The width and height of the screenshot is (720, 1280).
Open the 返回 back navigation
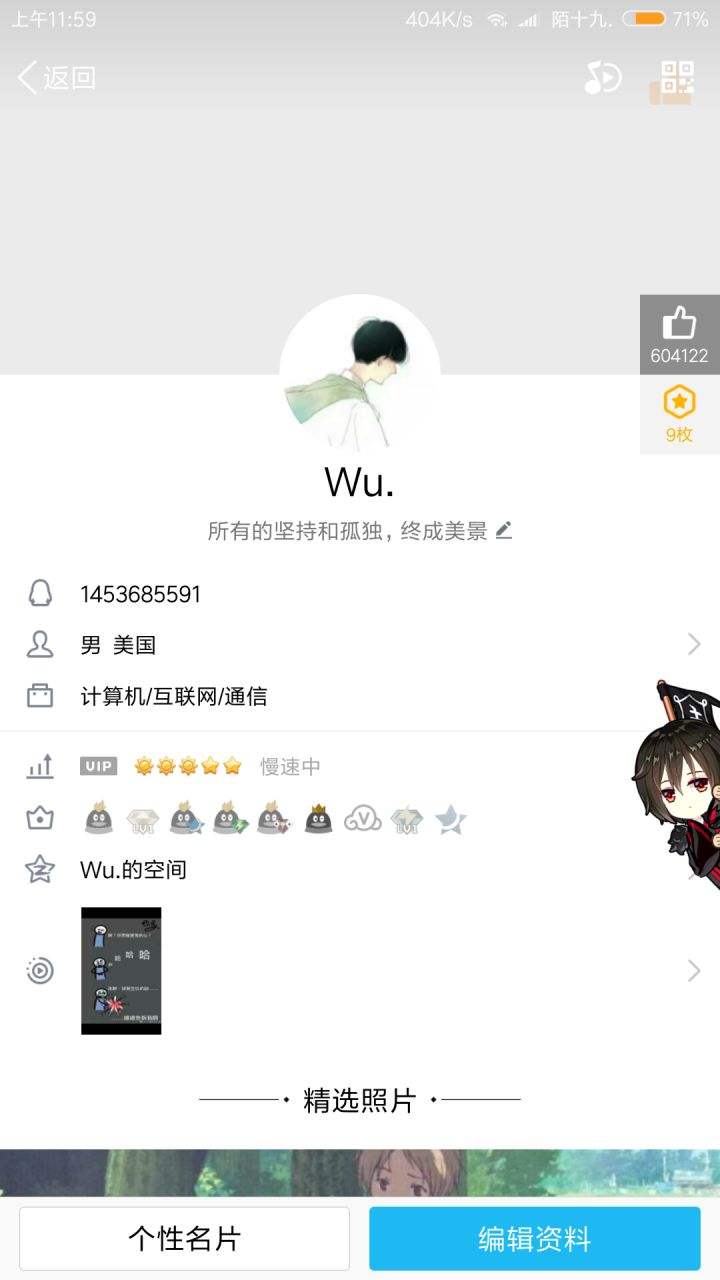(55, 79)
